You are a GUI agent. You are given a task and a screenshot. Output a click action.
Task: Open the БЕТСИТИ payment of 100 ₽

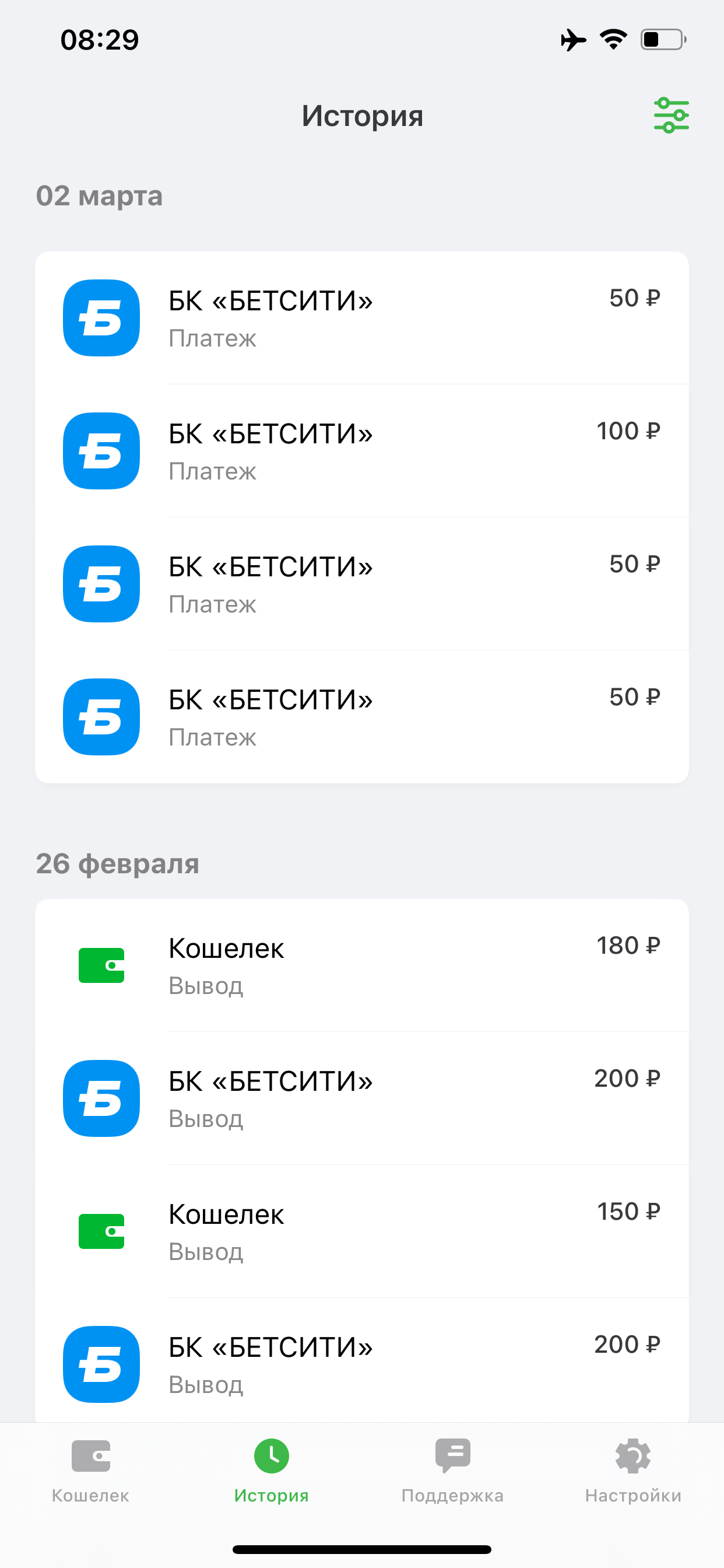(x=361, y=451)
